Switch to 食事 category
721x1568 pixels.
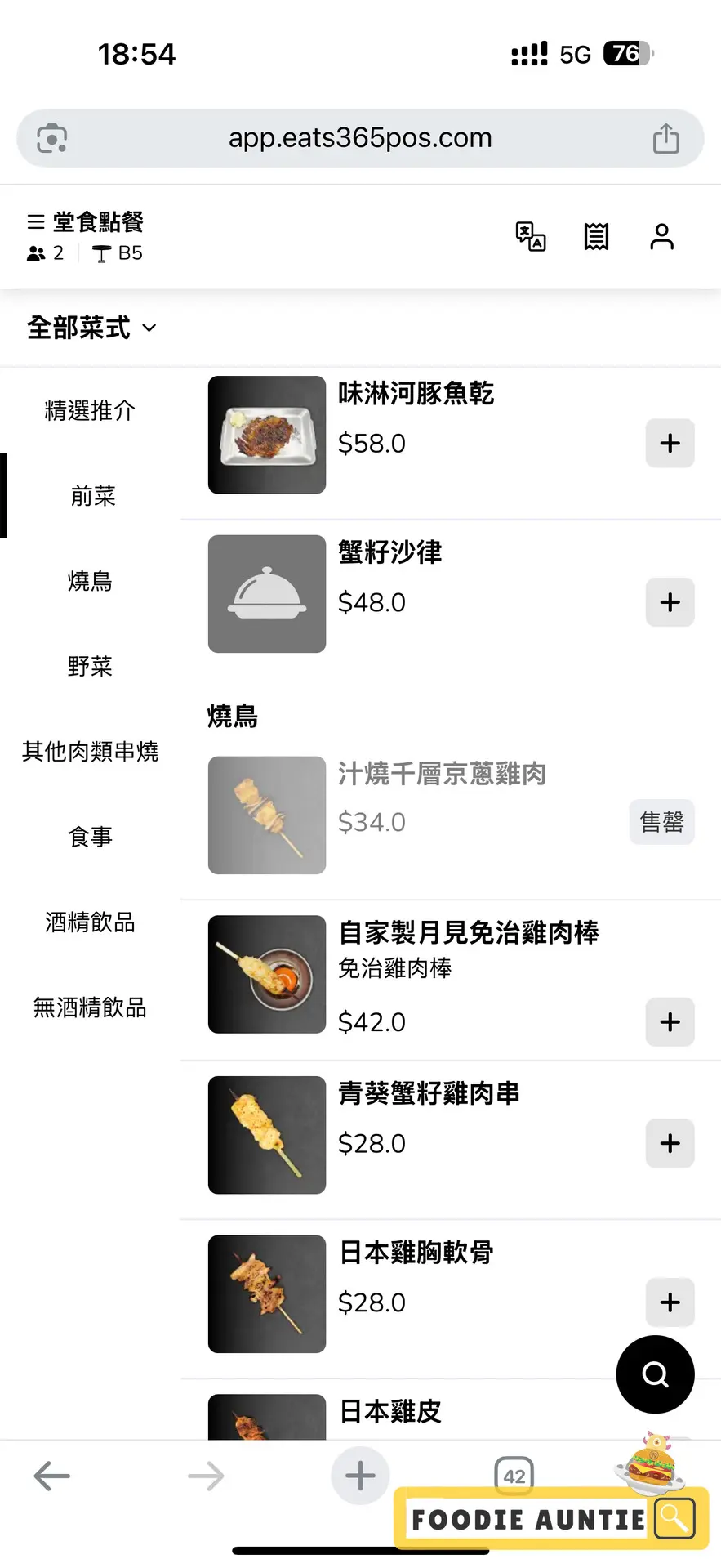tap(90, 837)
